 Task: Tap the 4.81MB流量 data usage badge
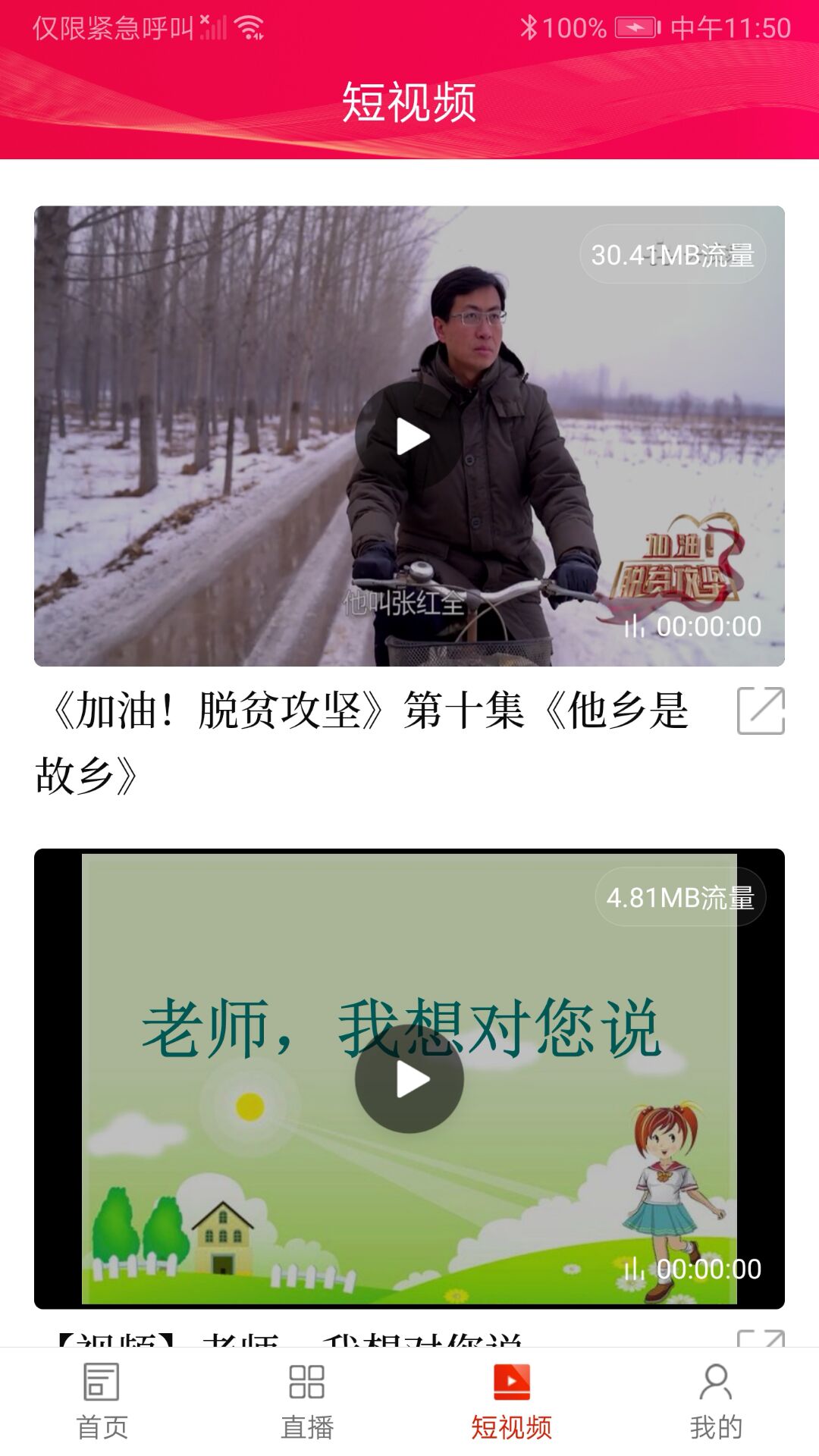tap(680, 897)
